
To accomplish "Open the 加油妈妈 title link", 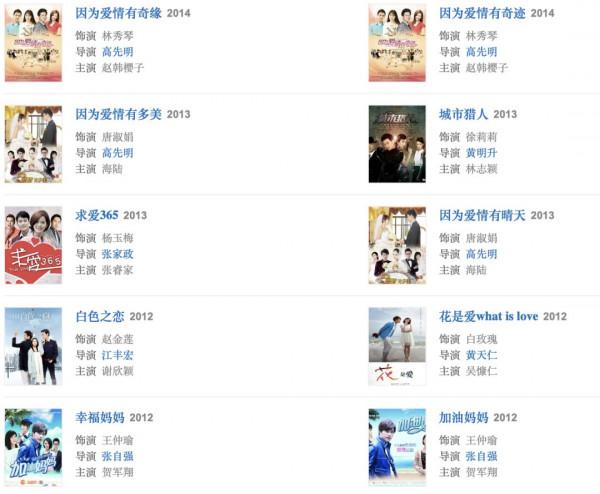I will coord(464,418).
